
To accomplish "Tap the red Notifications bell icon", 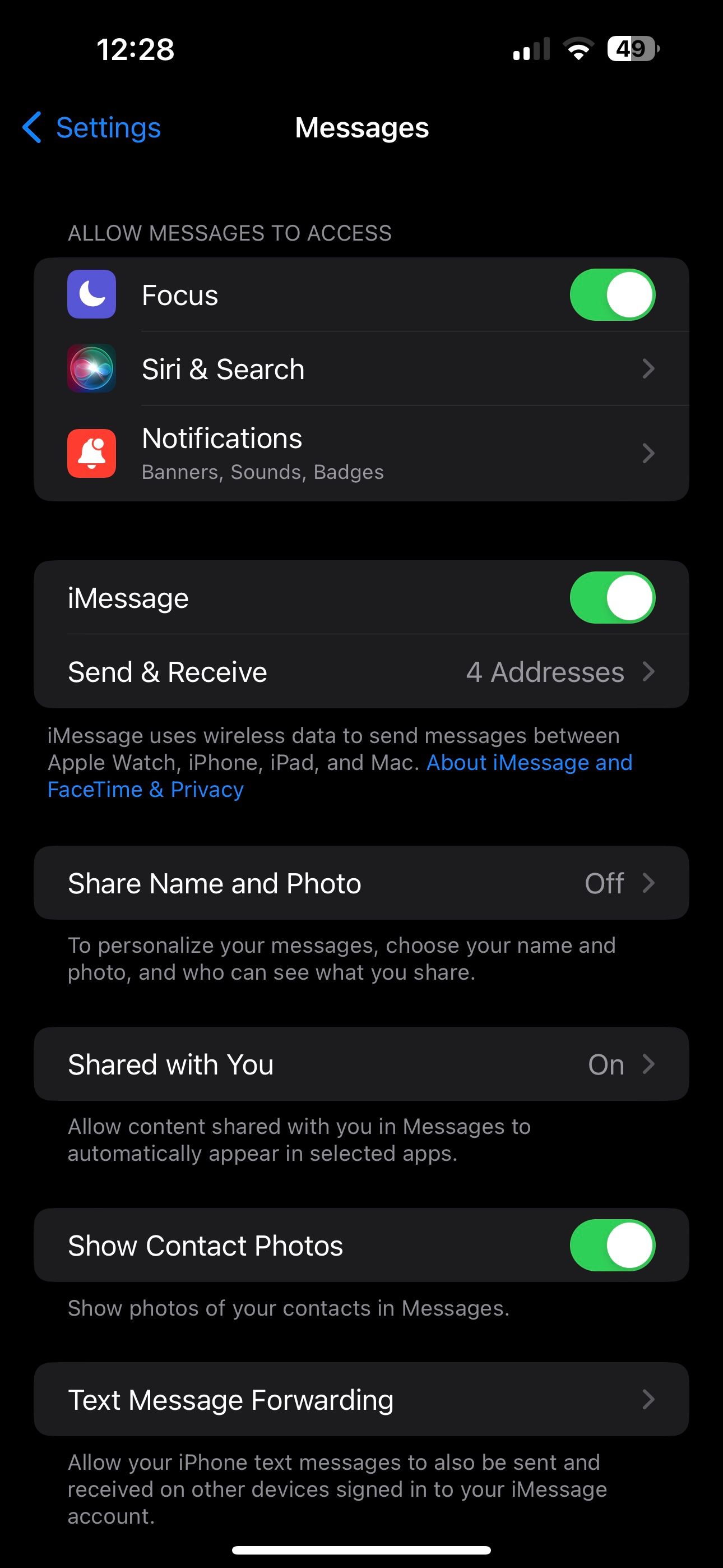I will [x=91, y=453].
